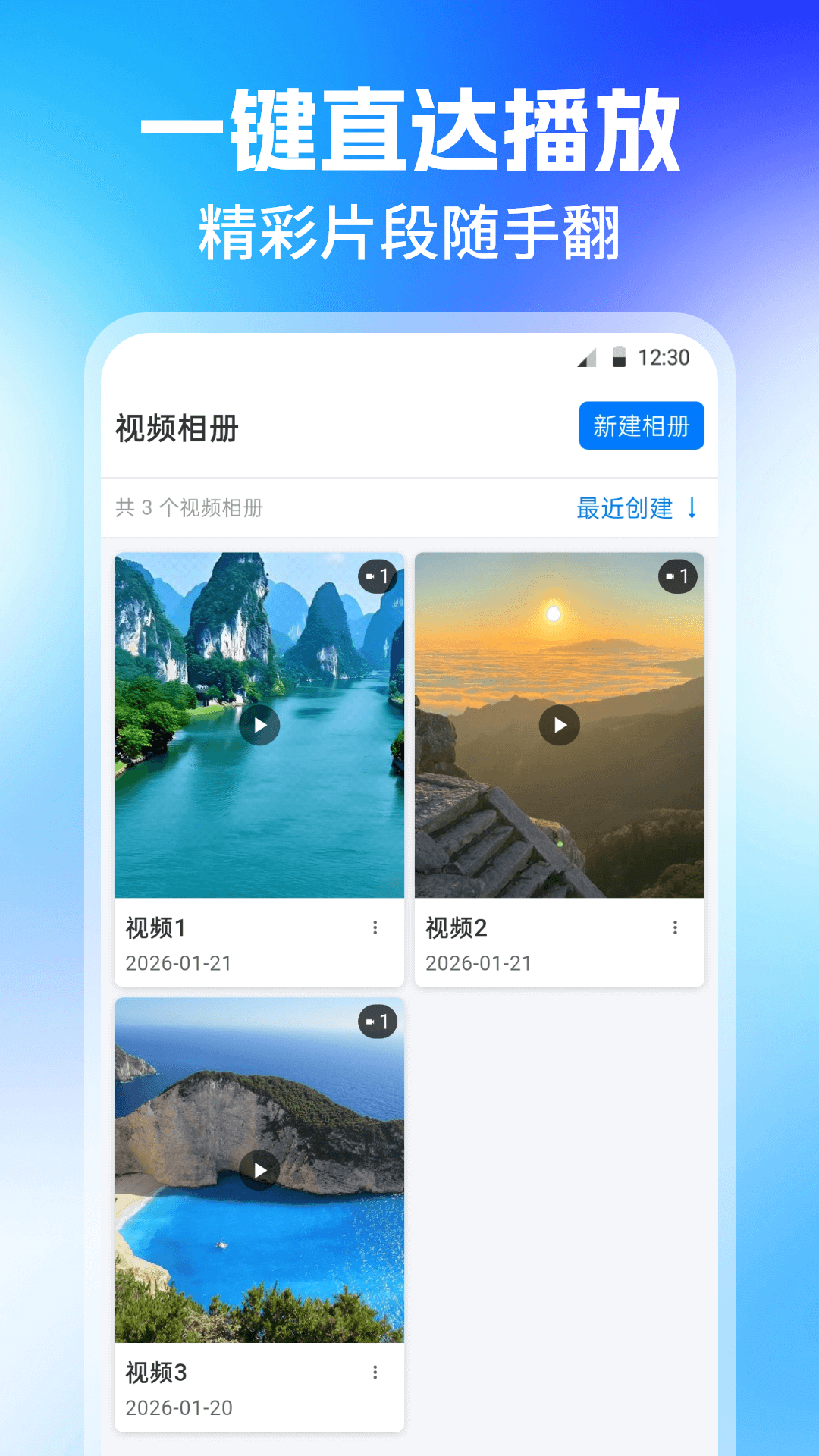Tap the 新建相册 button

coord(641,426)
